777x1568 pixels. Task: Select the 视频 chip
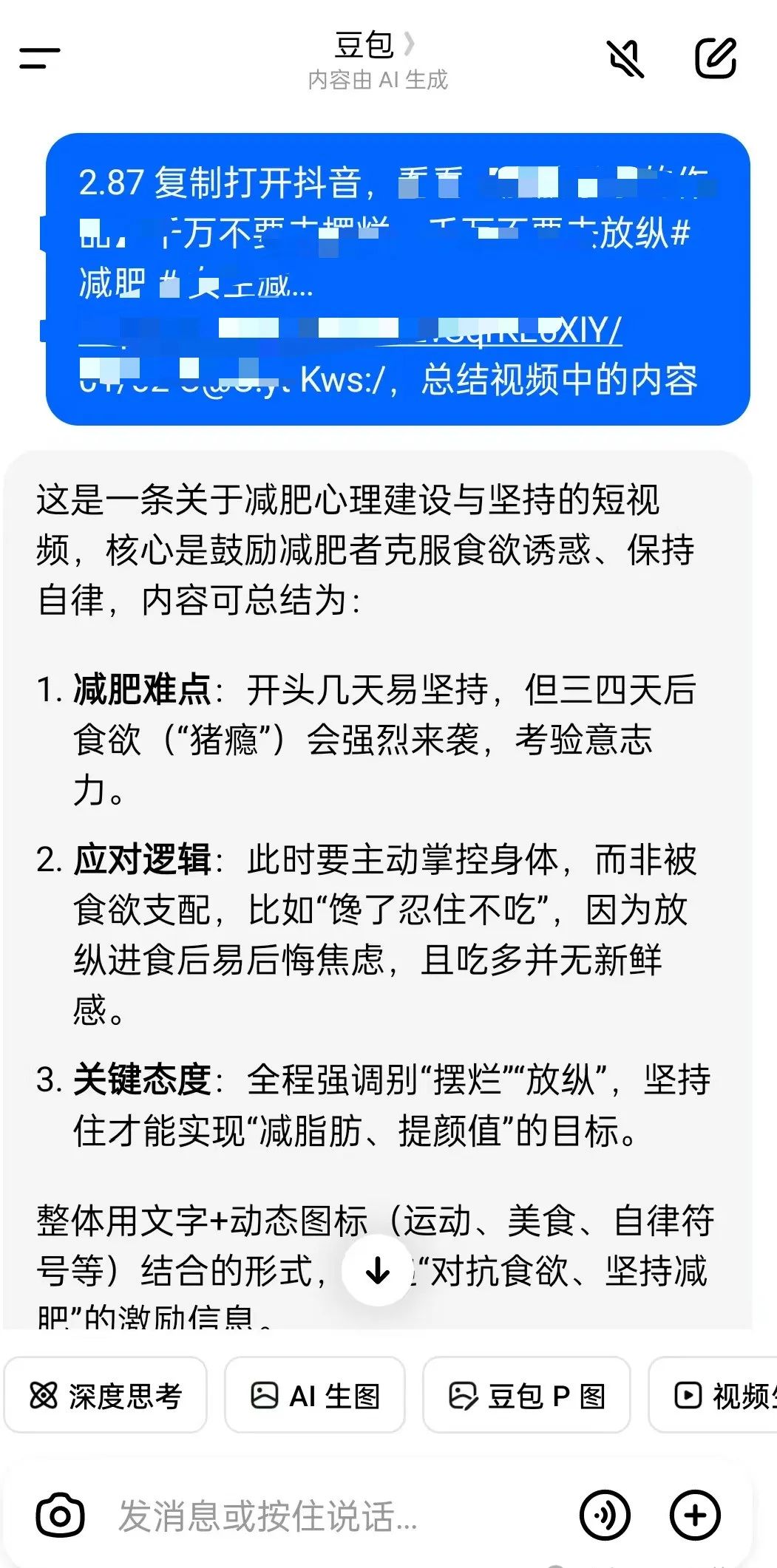(x=713, y=1394)
